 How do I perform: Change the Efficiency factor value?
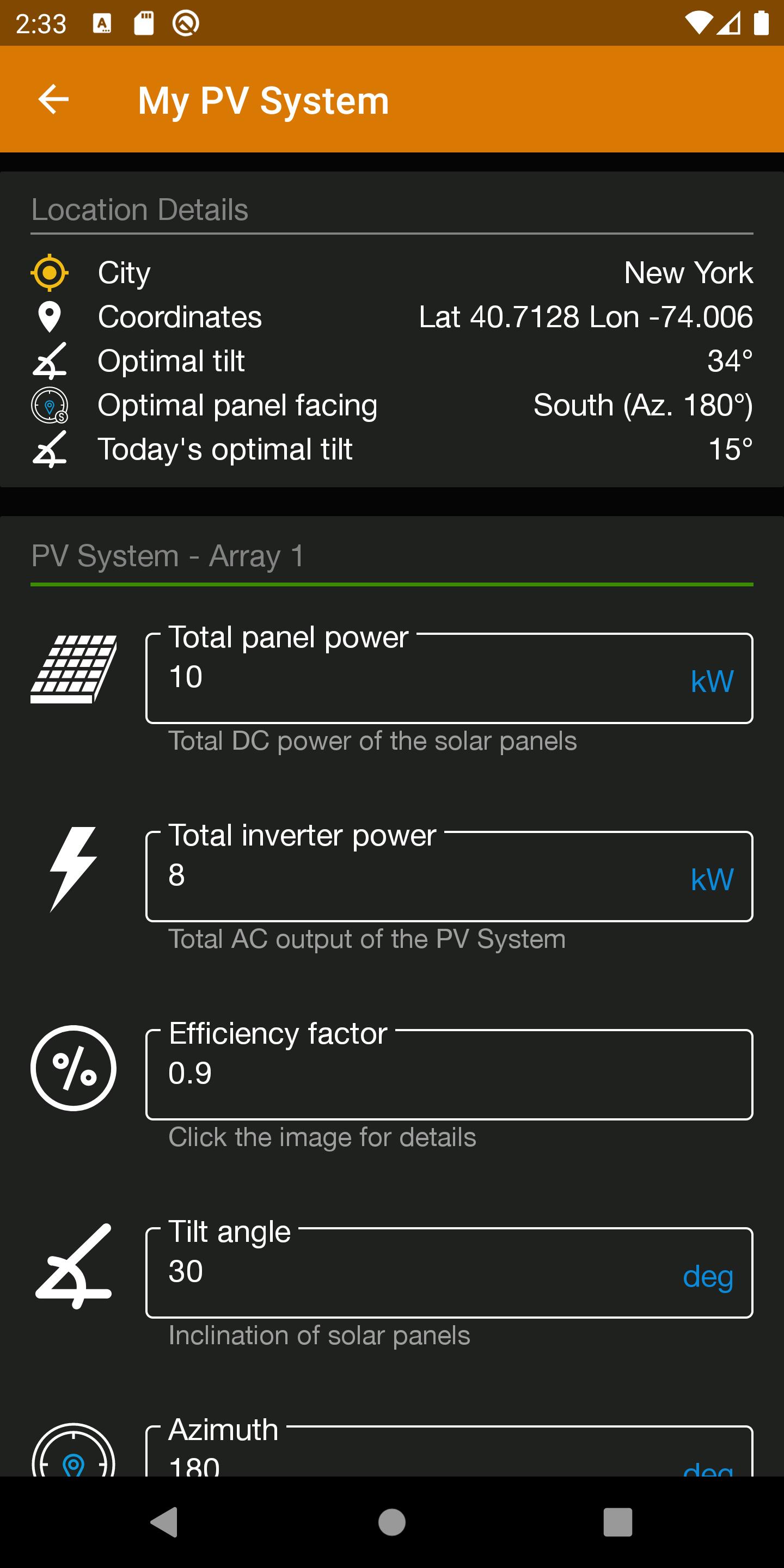tap(449, 1074)
